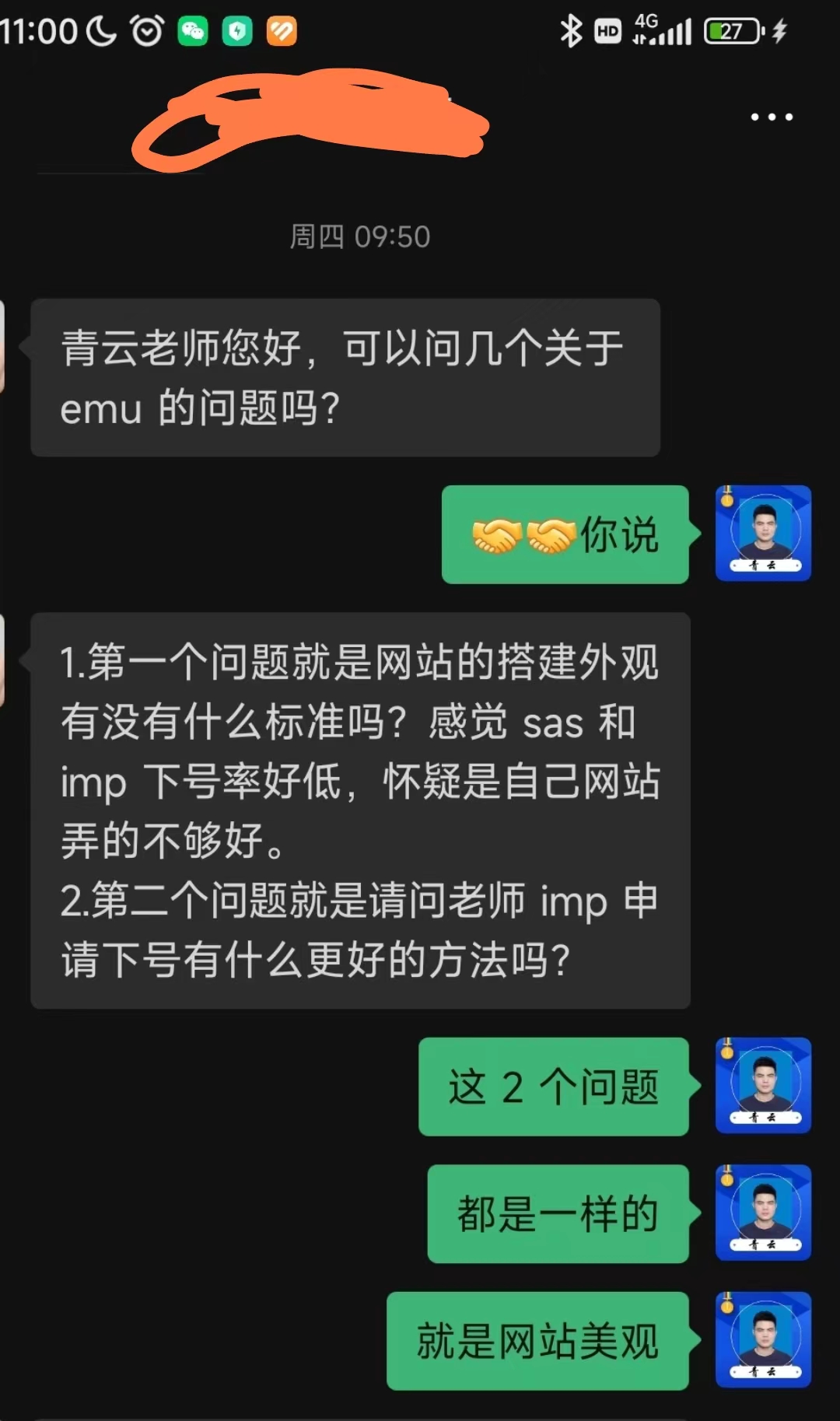This screenshot has height=1421, width=840.
Task: Tap the 青云 avatar beside the handshake message
Action: coord(763,534)
